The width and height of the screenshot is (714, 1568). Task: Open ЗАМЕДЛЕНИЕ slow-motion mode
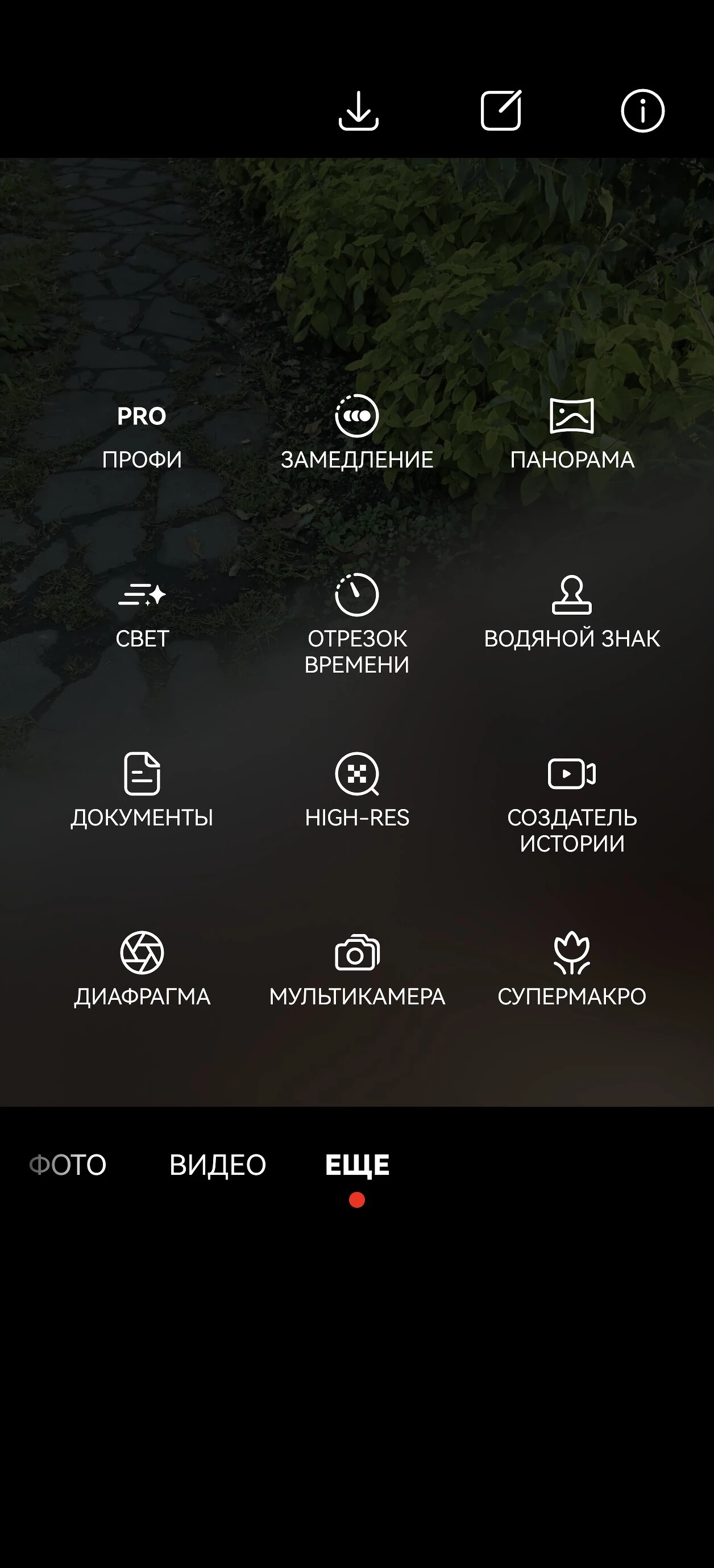357,432
